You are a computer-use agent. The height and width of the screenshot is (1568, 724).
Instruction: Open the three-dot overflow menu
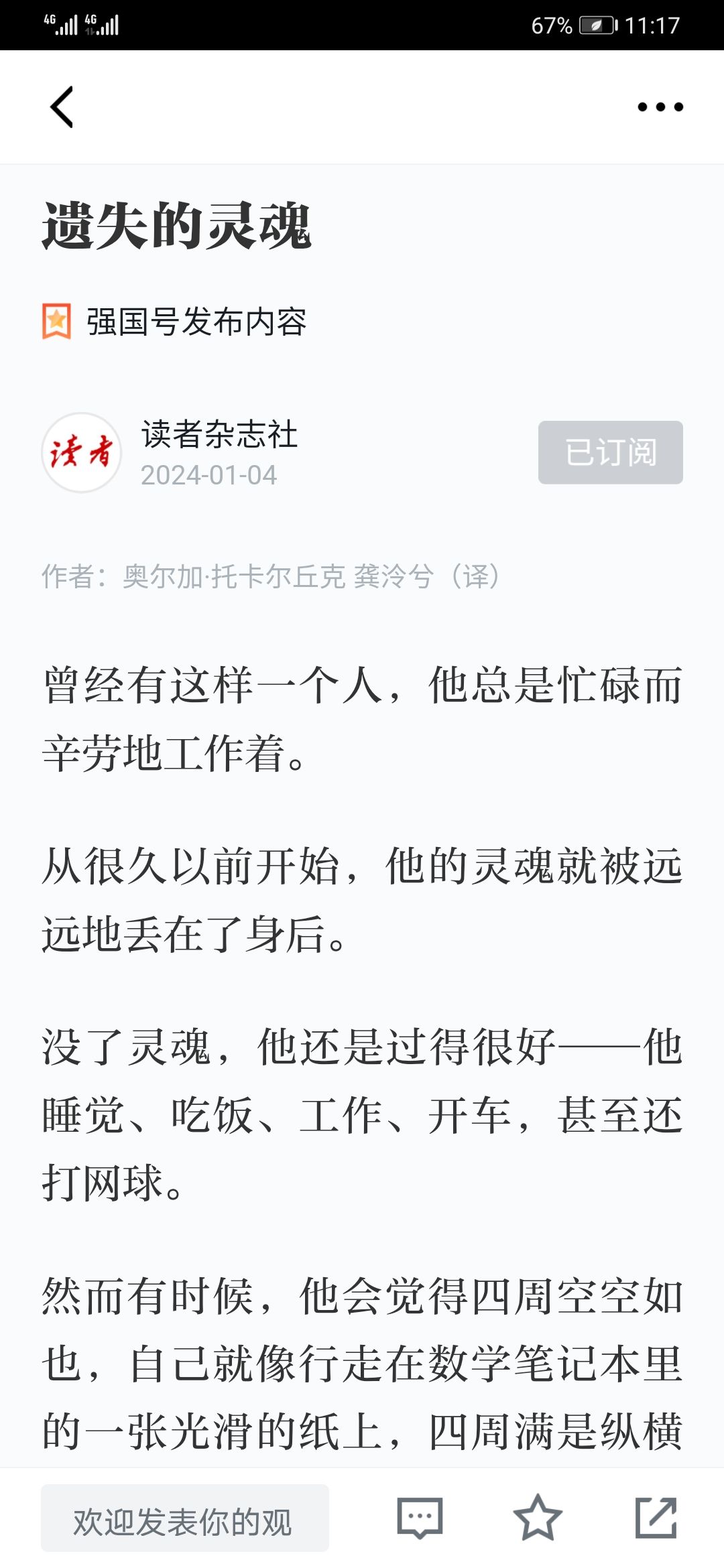pyautogui.click(x=660, y=107)
